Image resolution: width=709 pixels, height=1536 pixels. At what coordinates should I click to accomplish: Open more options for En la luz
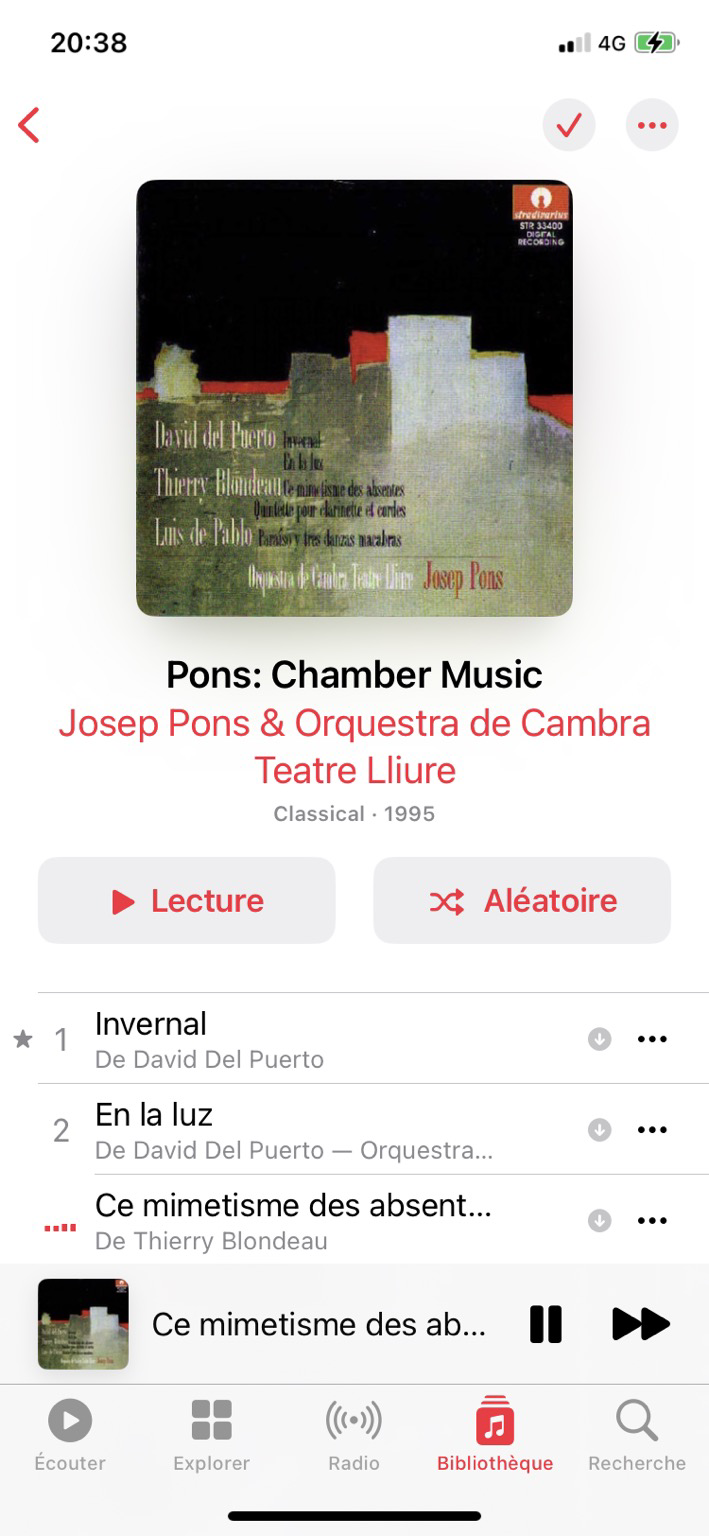[652, 1130]
